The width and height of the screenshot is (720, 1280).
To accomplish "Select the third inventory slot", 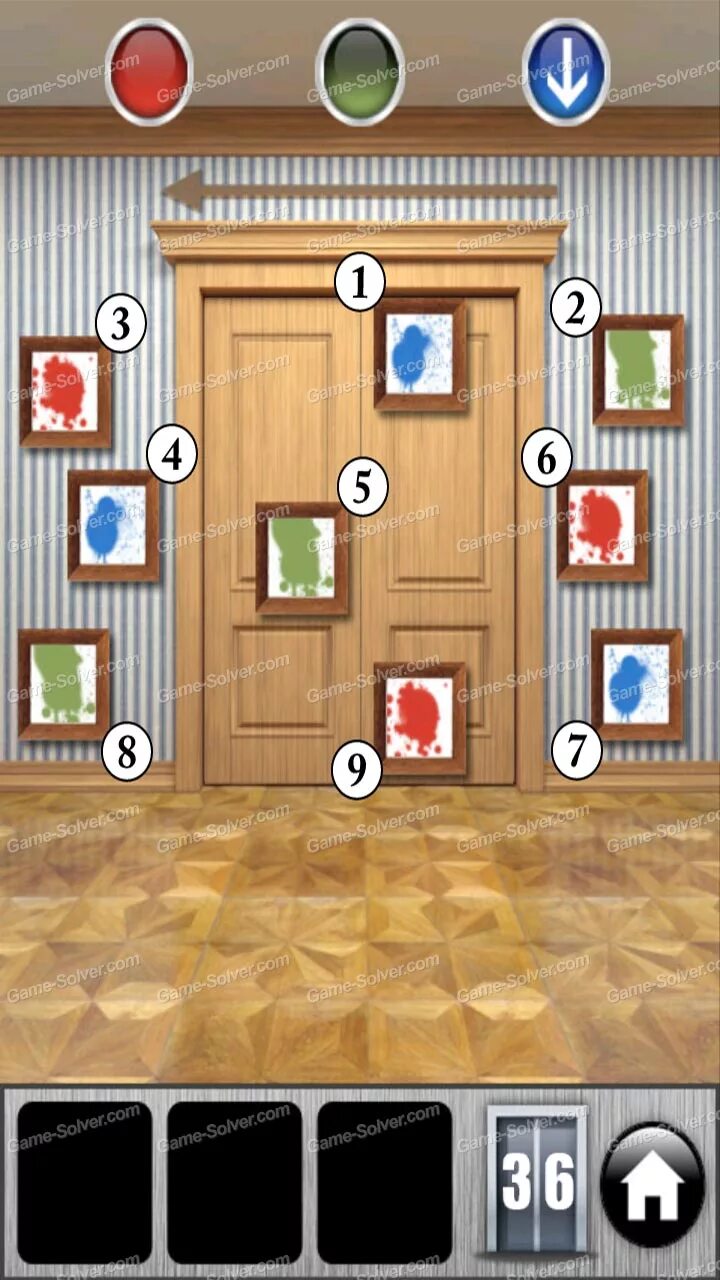I will (385, 1182).
